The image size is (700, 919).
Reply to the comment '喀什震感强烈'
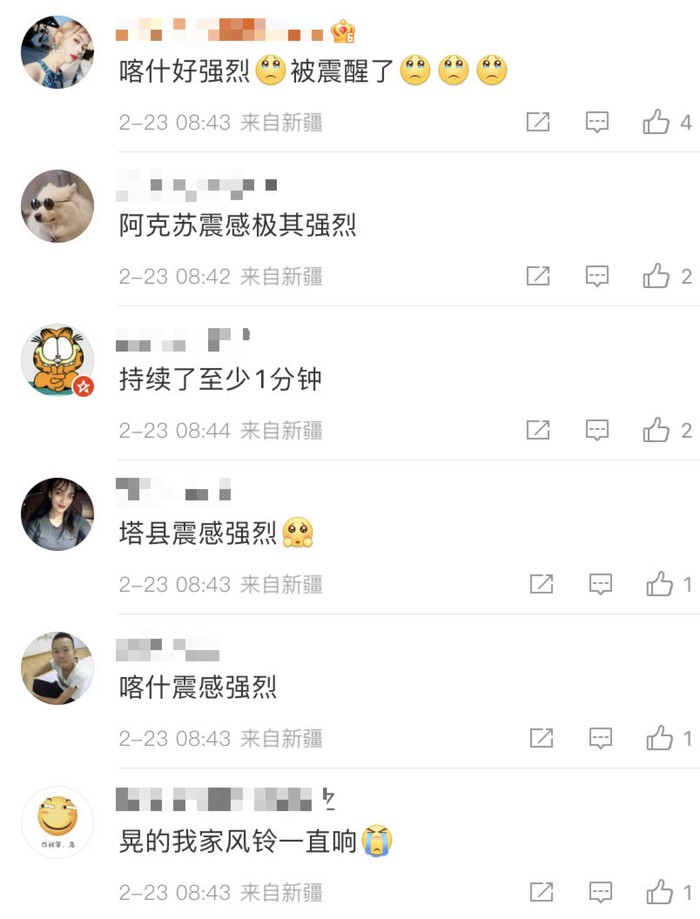600,738
